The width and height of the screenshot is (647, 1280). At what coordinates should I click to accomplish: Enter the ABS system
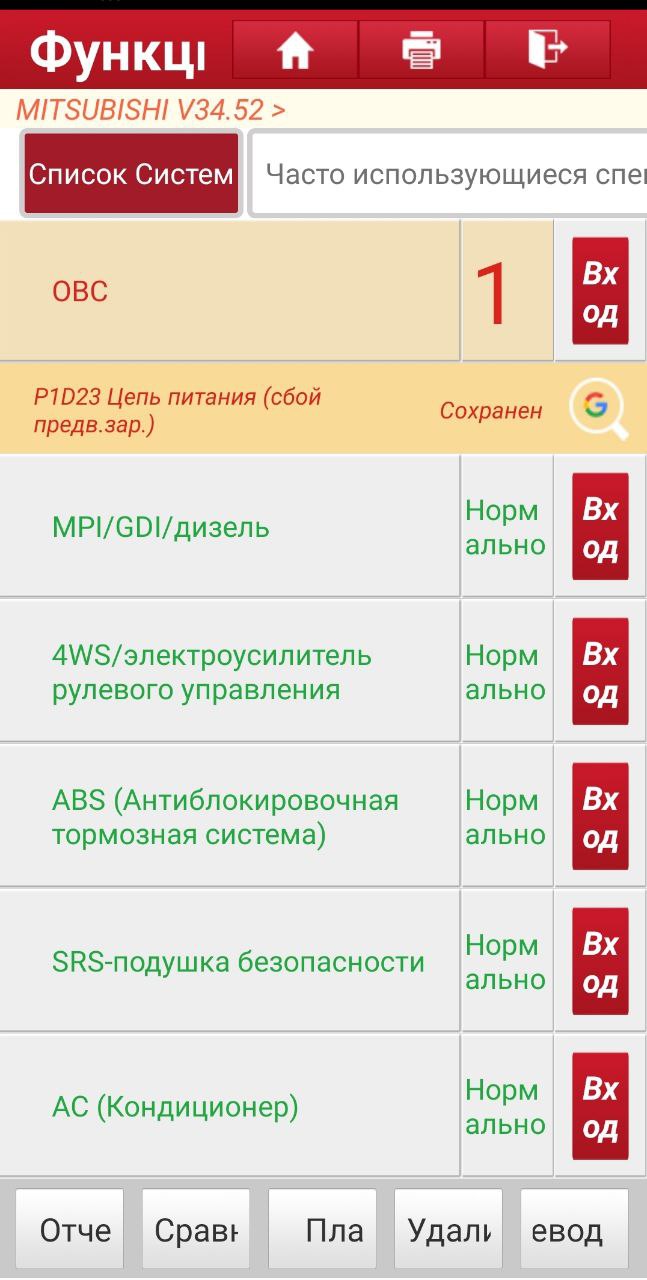click(600, 816)
